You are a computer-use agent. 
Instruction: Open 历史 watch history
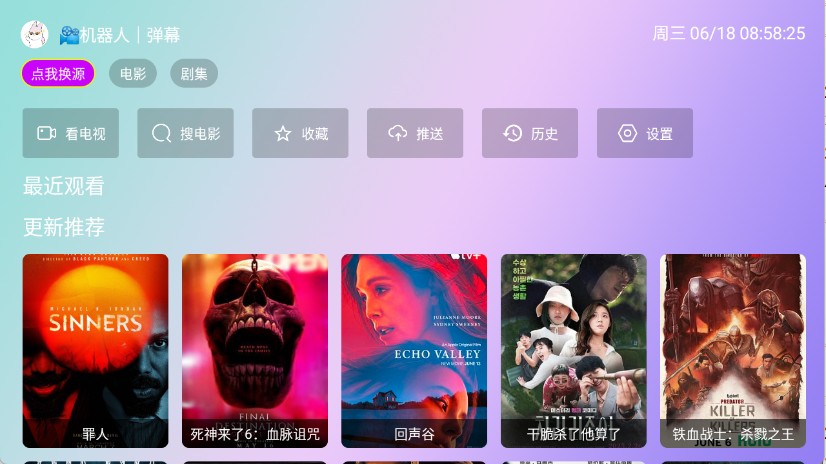click(x=530, y=133)
